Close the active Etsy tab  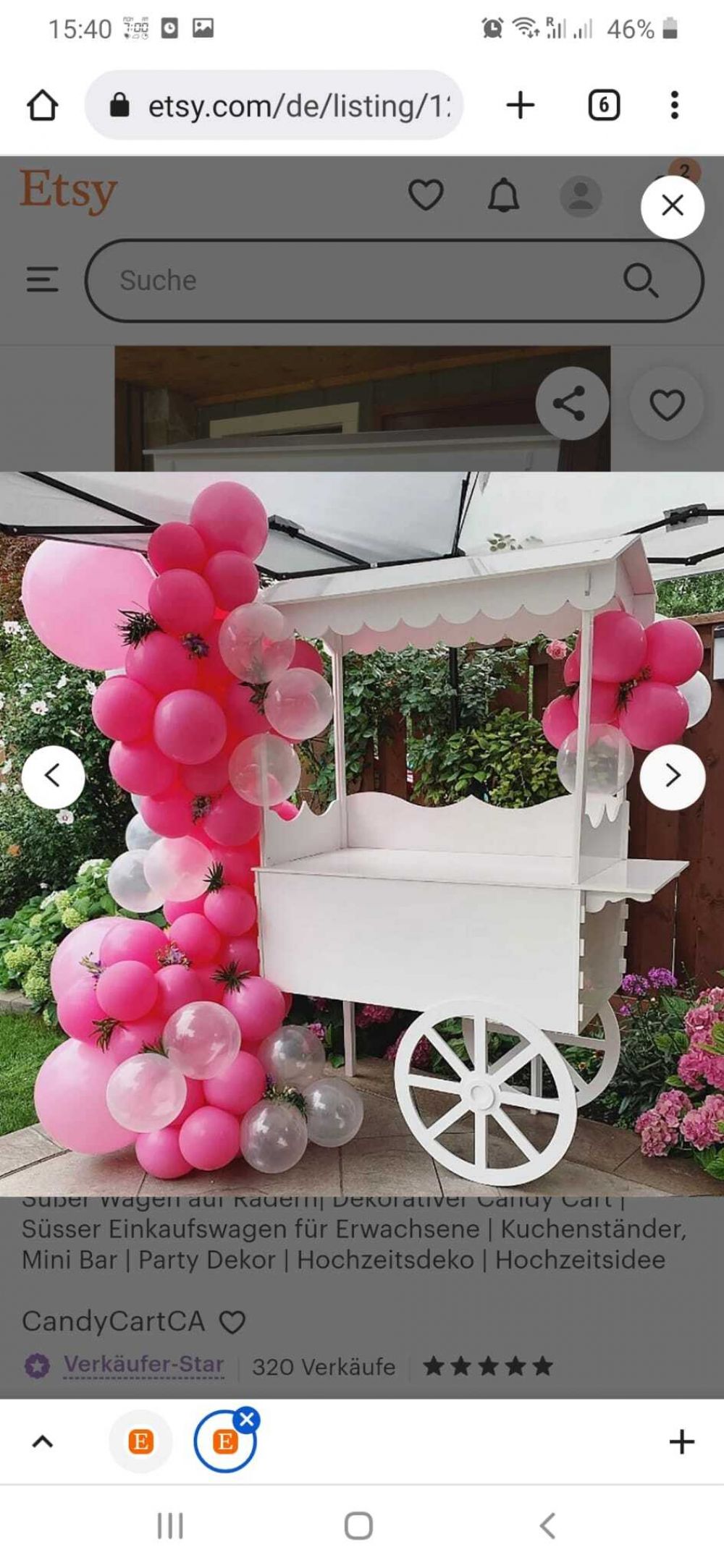coord(247,1420)
